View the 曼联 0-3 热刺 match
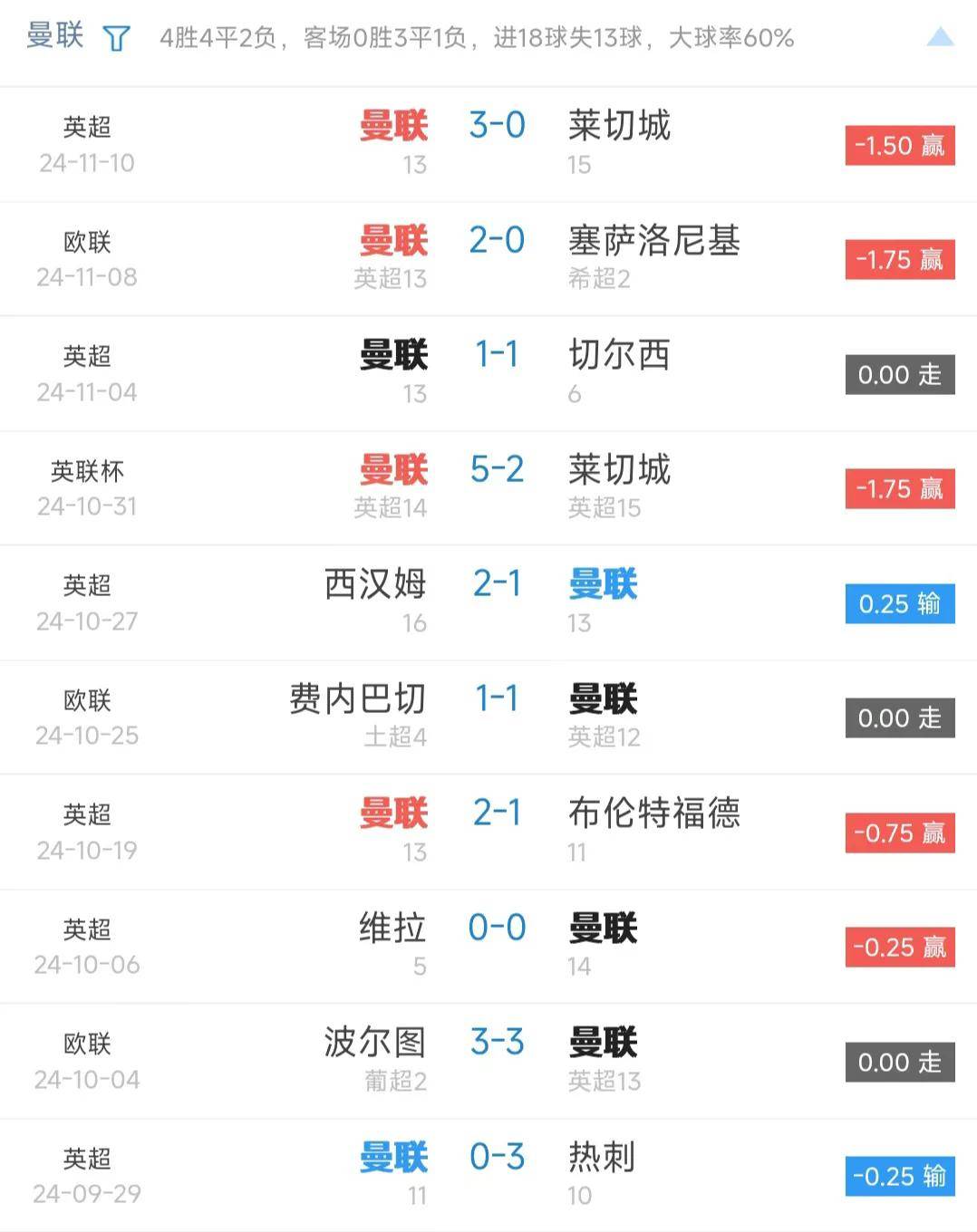 (497, 1175)
